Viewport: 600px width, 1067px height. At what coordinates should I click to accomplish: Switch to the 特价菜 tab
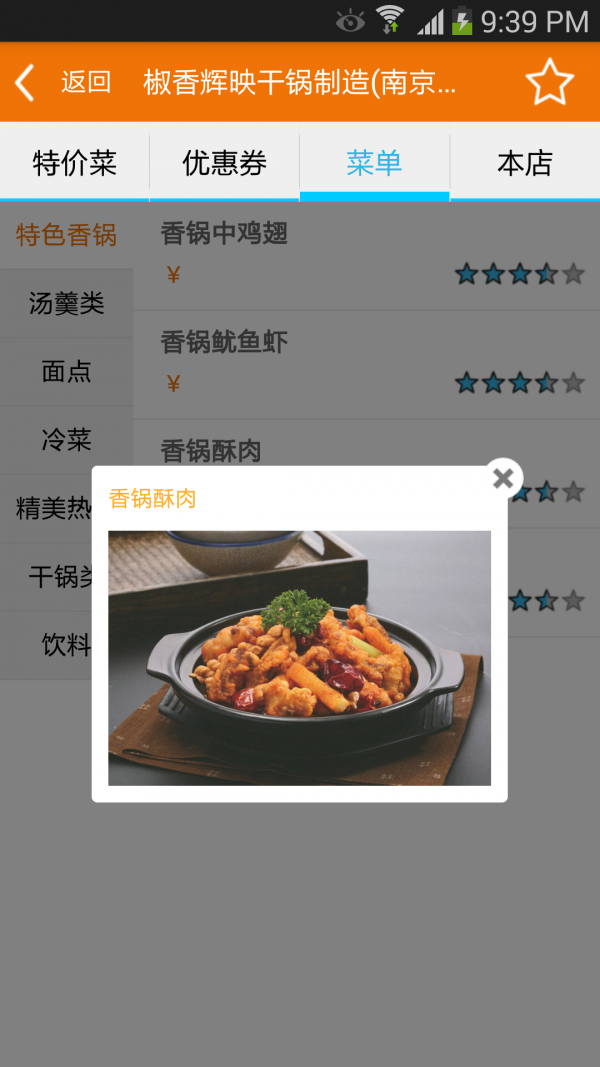tap(75, 162)
